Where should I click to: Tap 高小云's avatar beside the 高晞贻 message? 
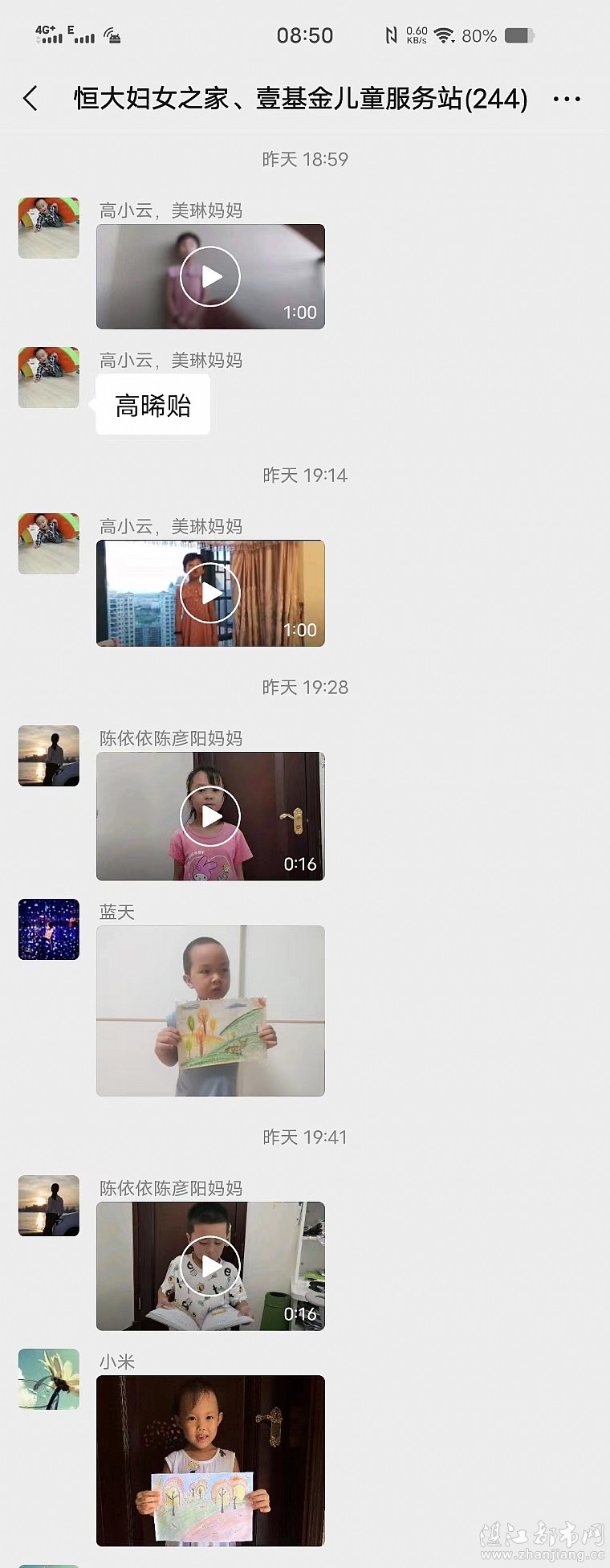[x=49, y=378]
